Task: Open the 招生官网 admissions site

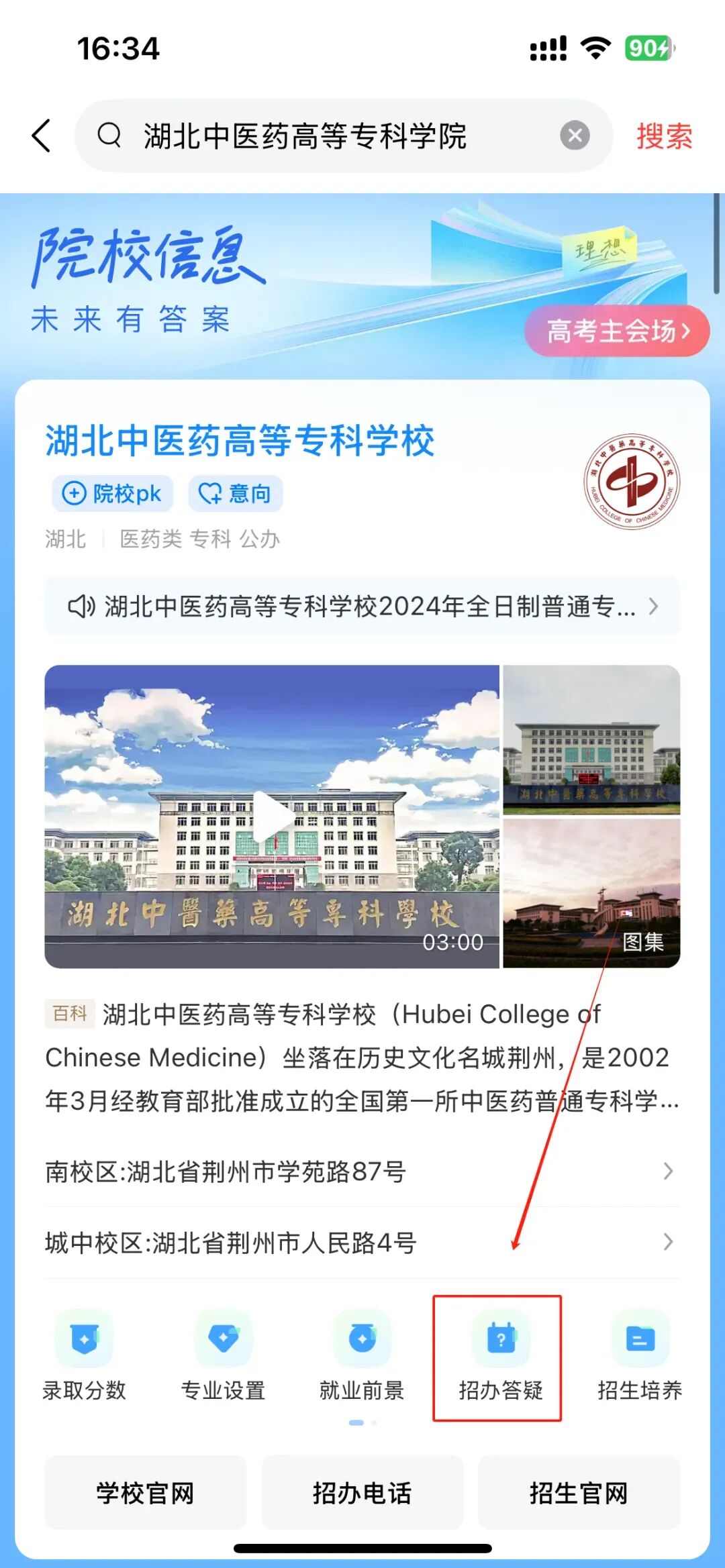Action: click(x=579, y=1493)
